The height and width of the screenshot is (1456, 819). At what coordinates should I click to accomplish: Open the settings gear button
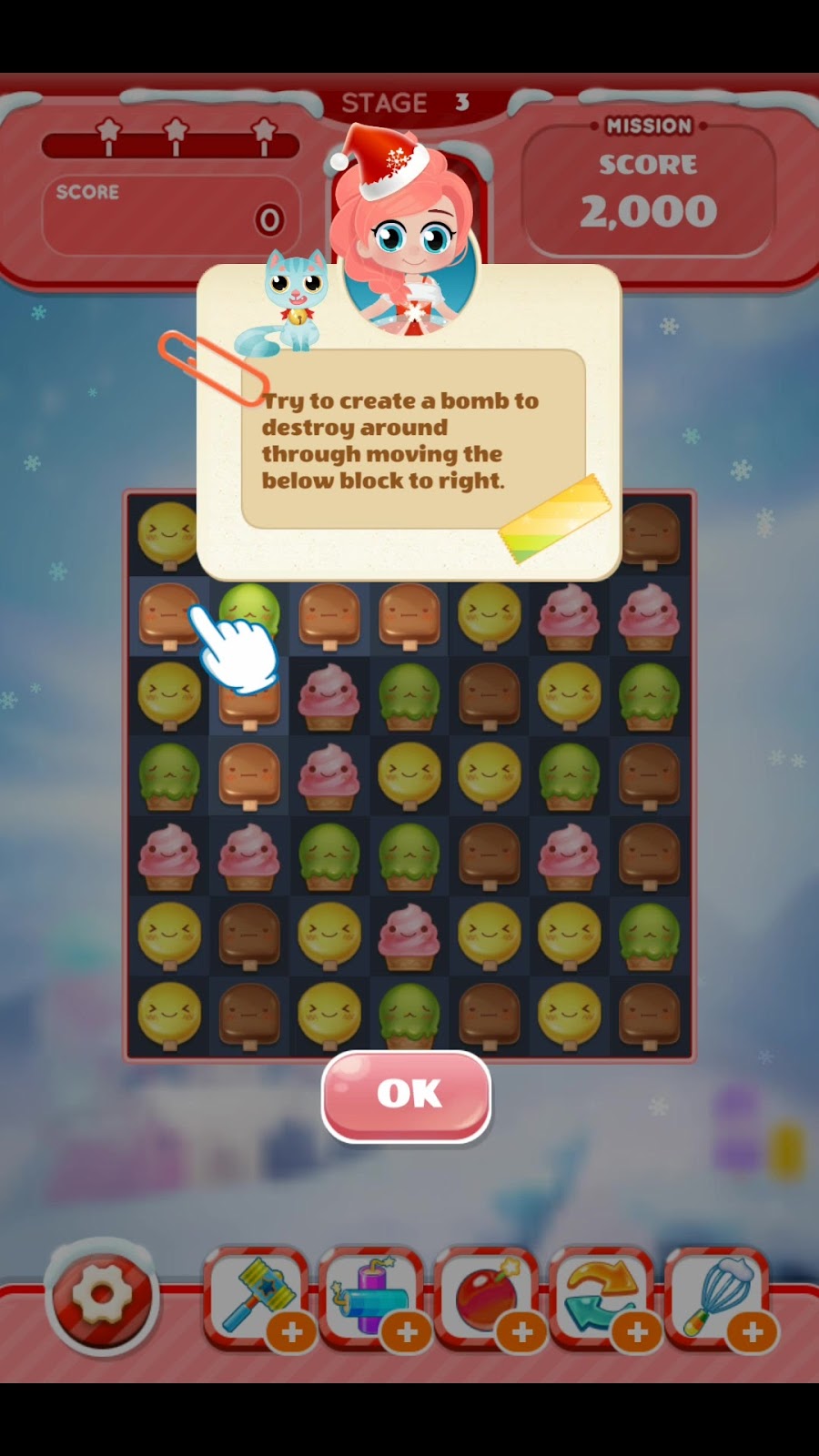pyautogui.click(x=102, y=1295)
